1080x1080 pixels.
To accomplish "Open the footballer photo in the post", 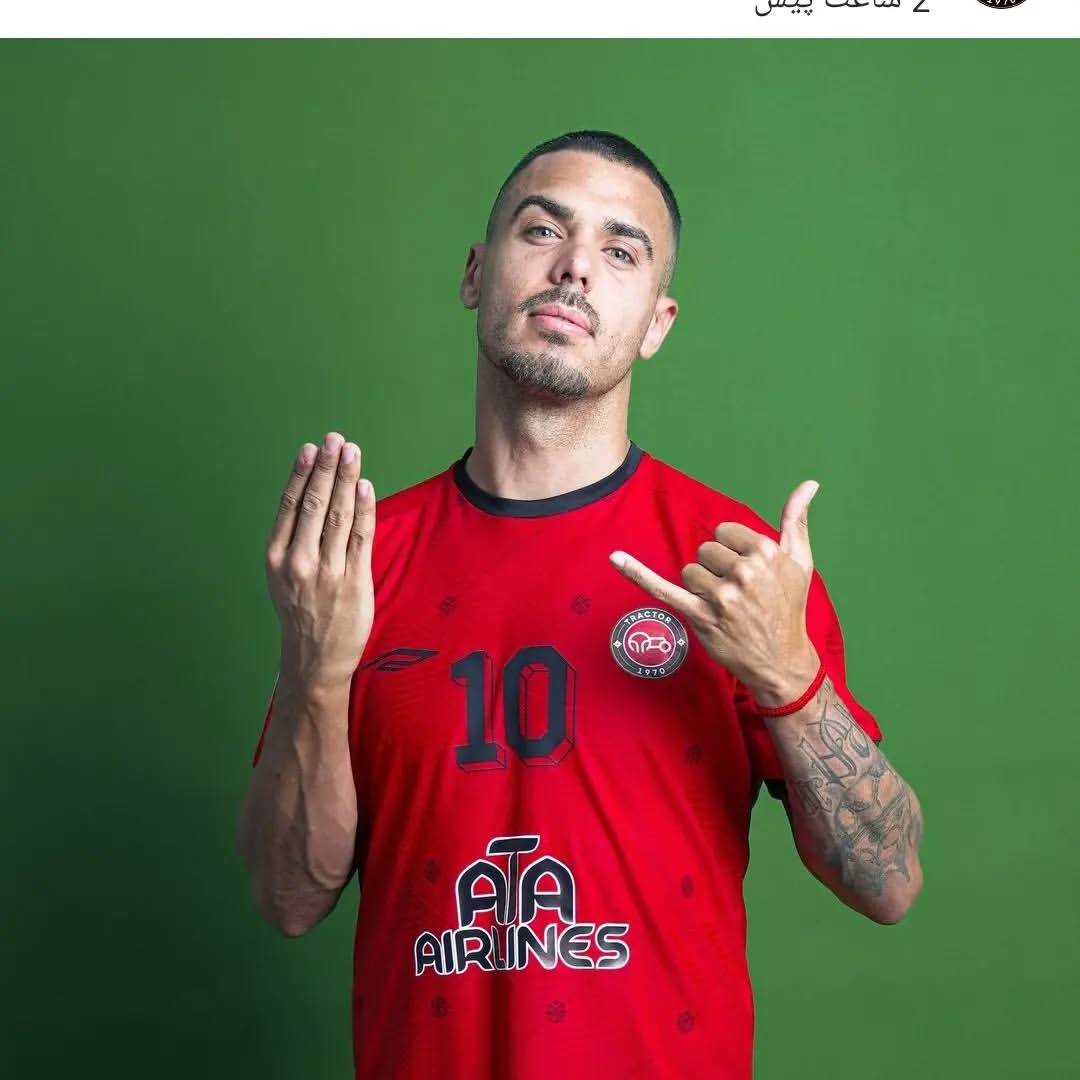I will pos(540,560).
